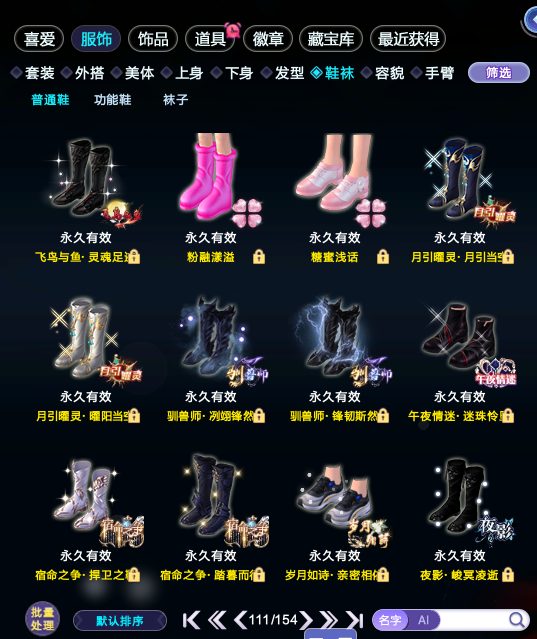Select the 午夜情迷 shoes item

pyautogui.click(x=460, y=359)
